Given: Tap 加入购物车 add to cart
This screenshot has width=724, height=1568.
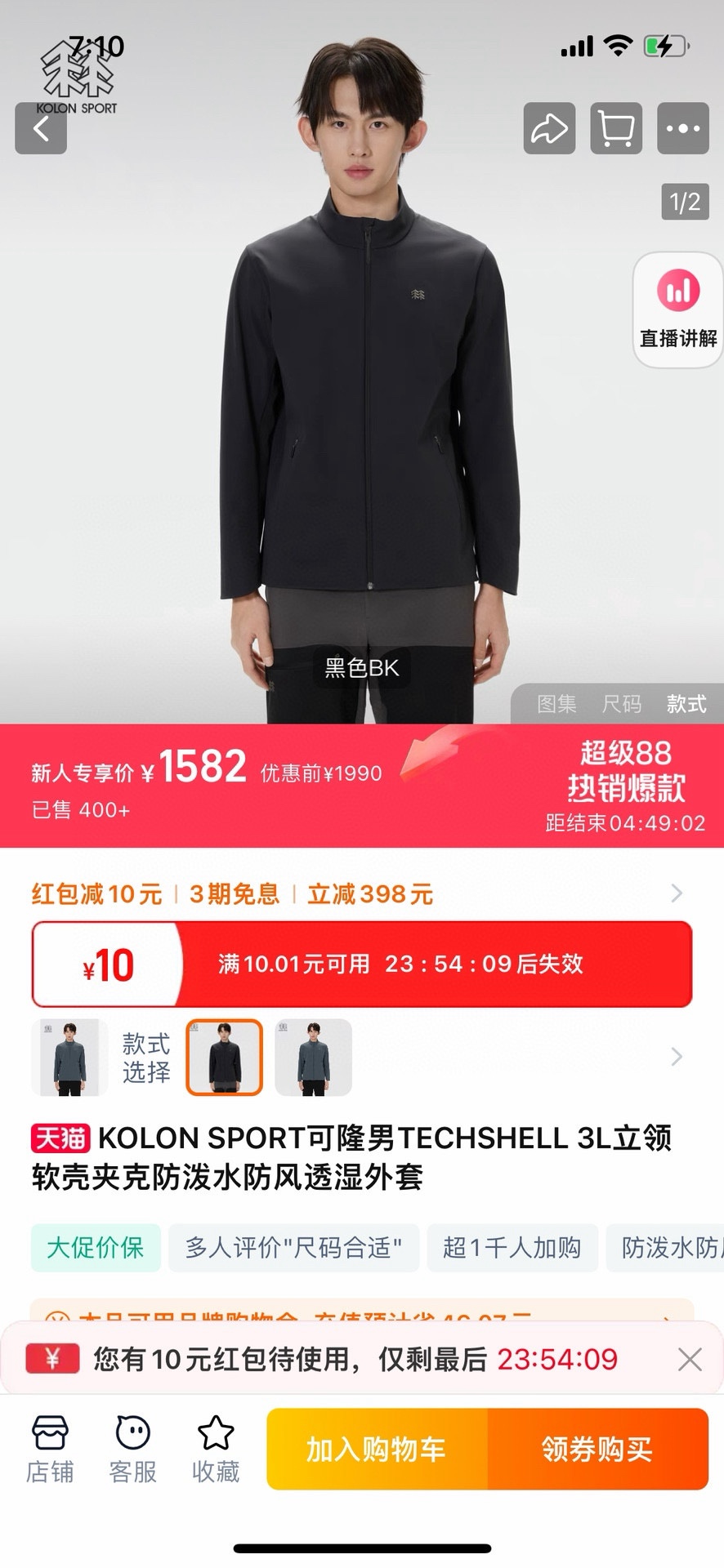Looking at the screenshot, I should pyautogui.click(x=377, y=1449).
